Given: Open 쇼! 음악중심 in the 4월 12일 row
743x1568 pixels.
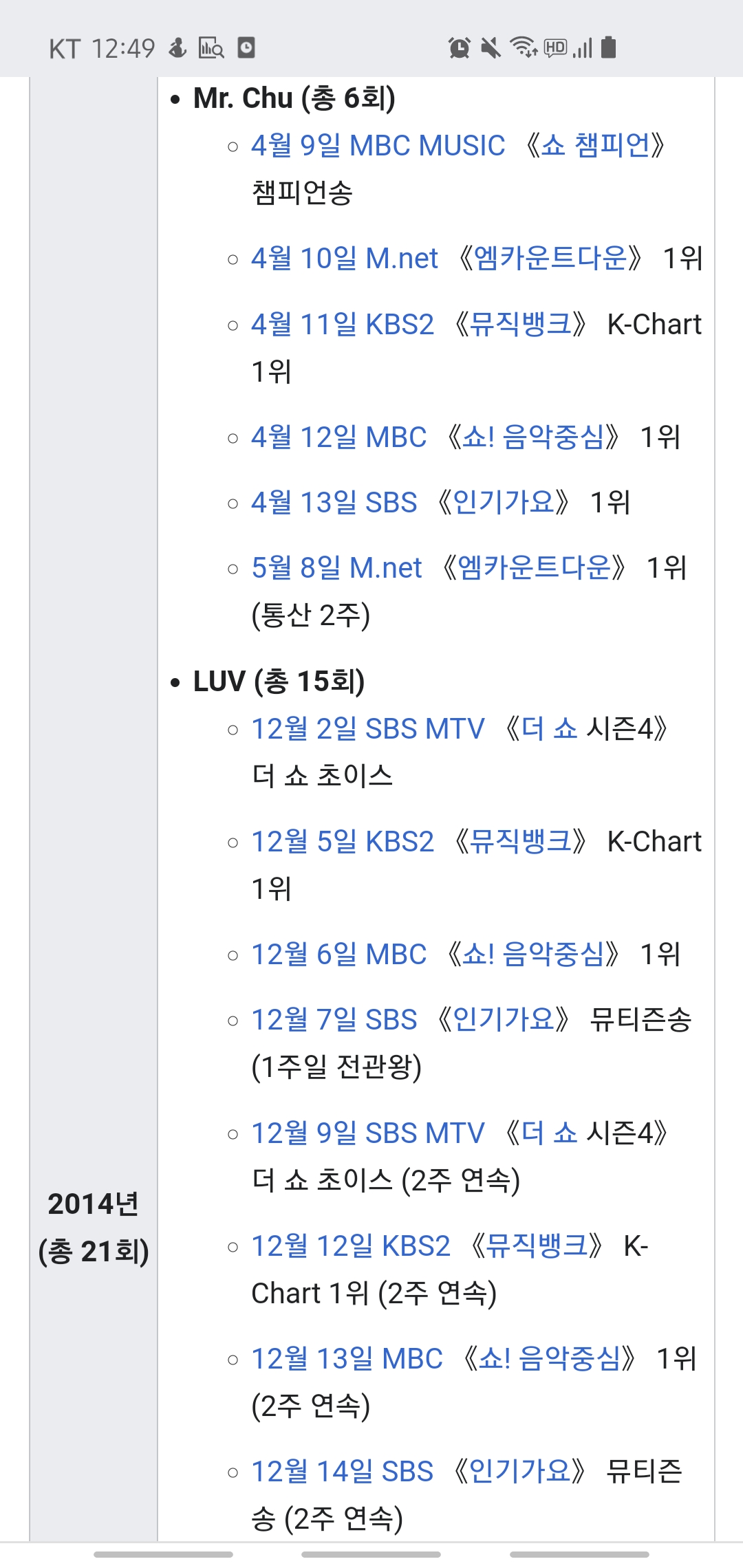Looking at the screenshot, I should tap(533, 437).
